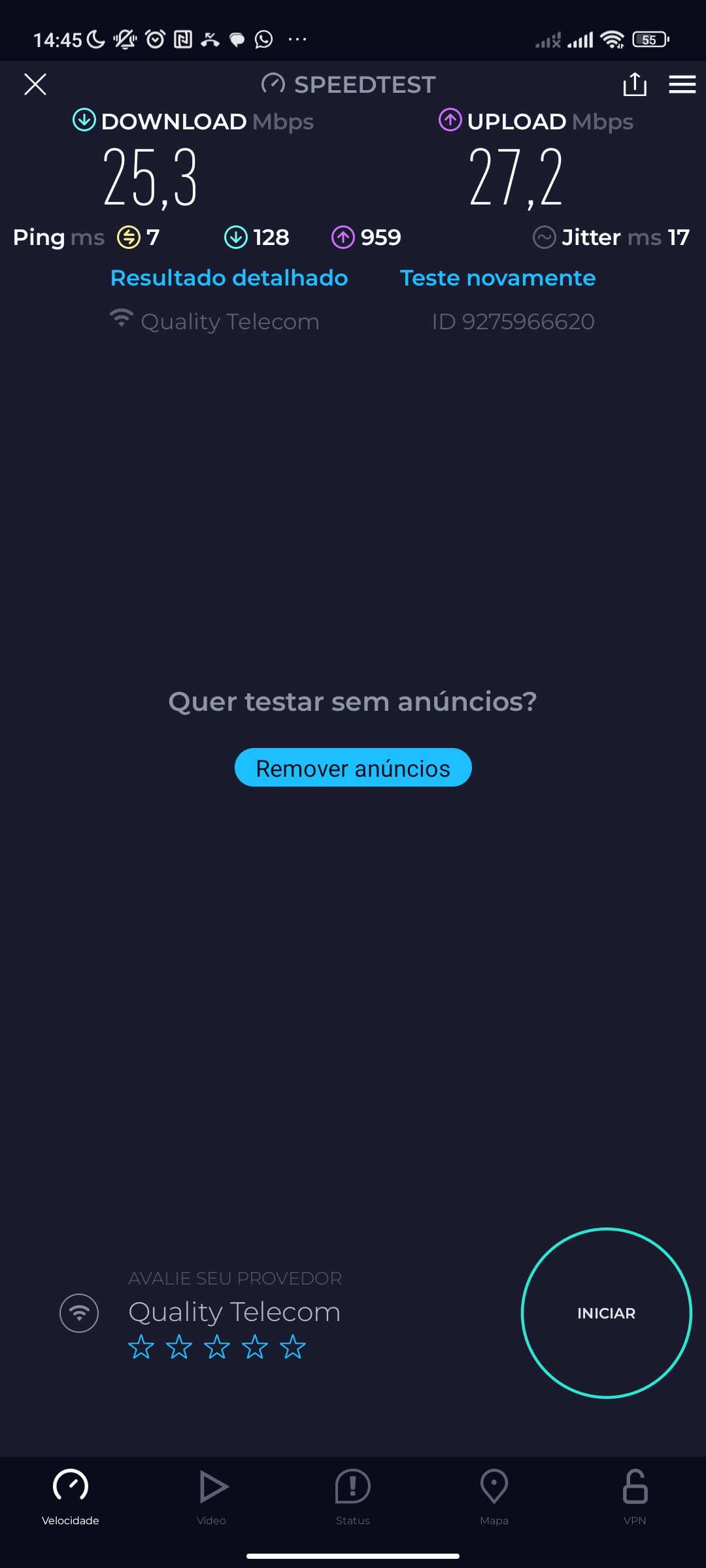Start a new test with INICIAR
This screenshot has height=1568, width=706.
(x=606, y=1313)
